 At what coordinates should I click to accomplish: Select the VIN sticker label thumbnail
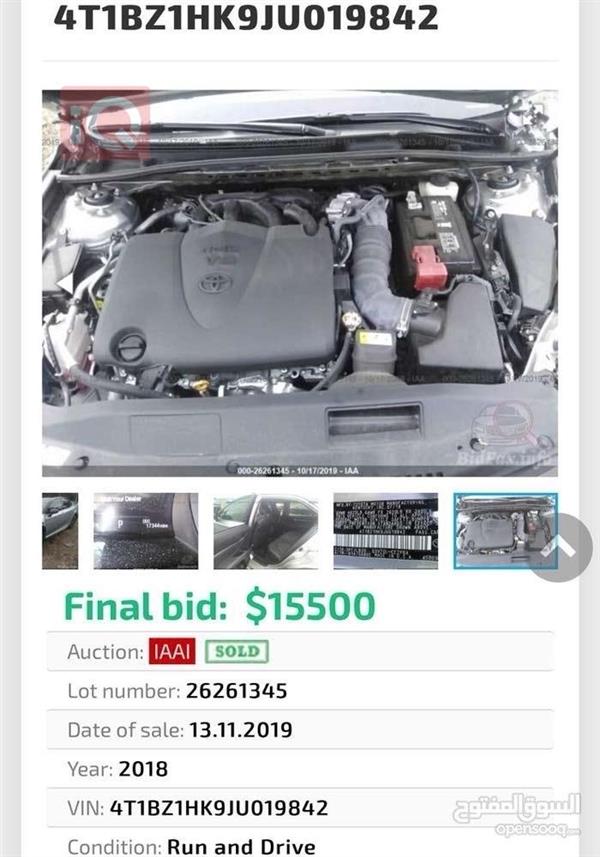tap(385, 530)
